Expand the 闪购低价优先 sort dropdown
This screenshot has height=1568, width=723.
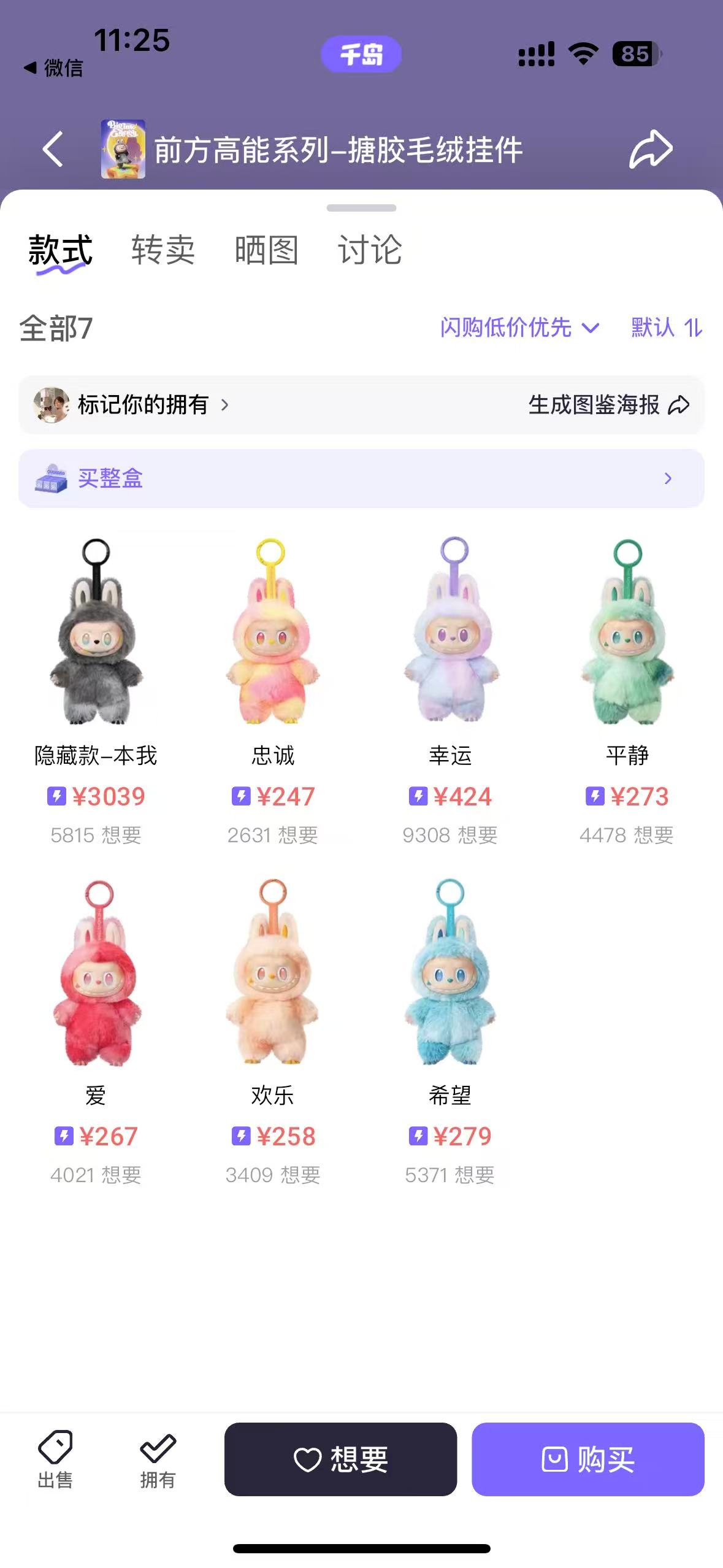[519, 328]
